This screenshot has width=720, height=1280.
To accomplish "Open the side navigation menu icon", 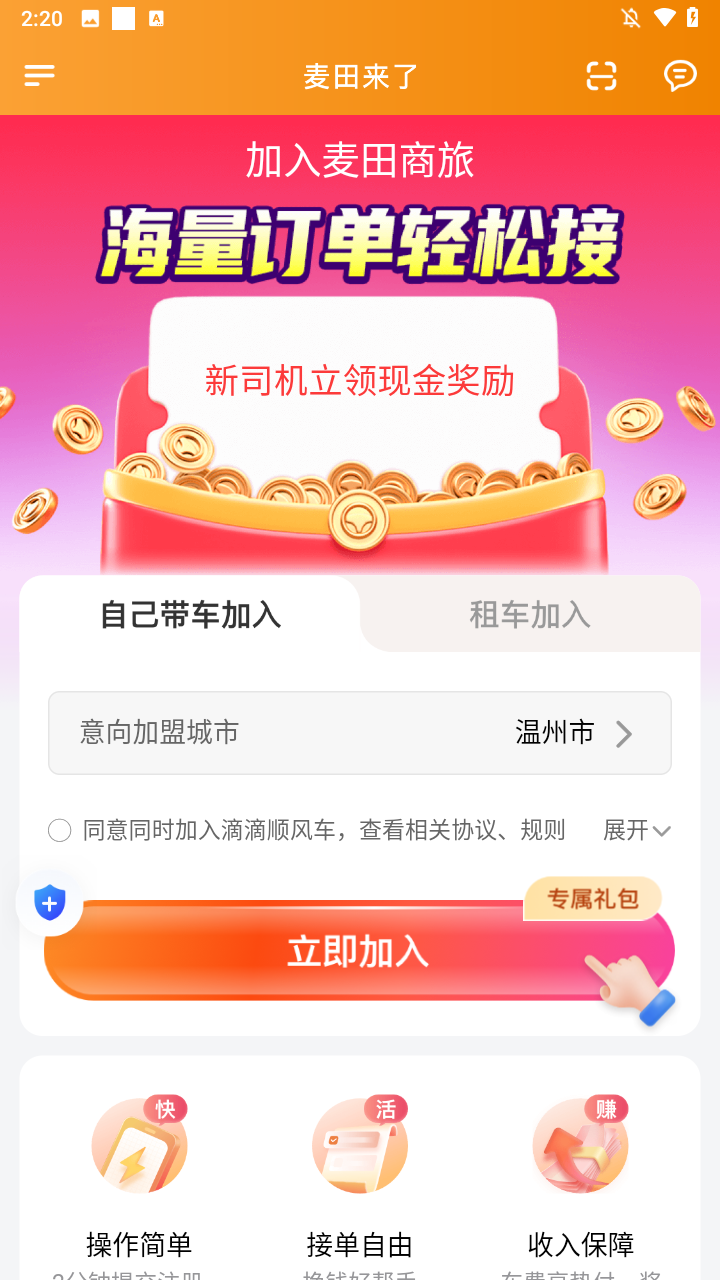I will click(38, 75).
